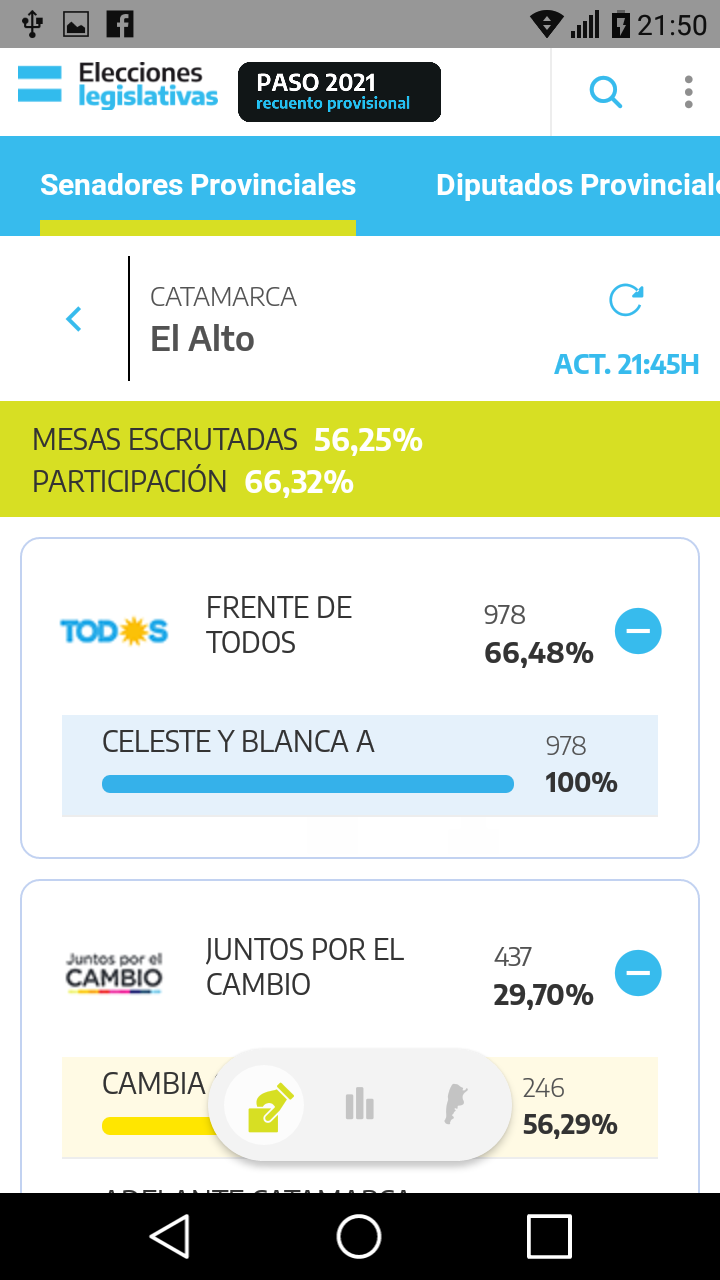Go back from El Alto
The image size is (720, 1280).
point(73,319)
